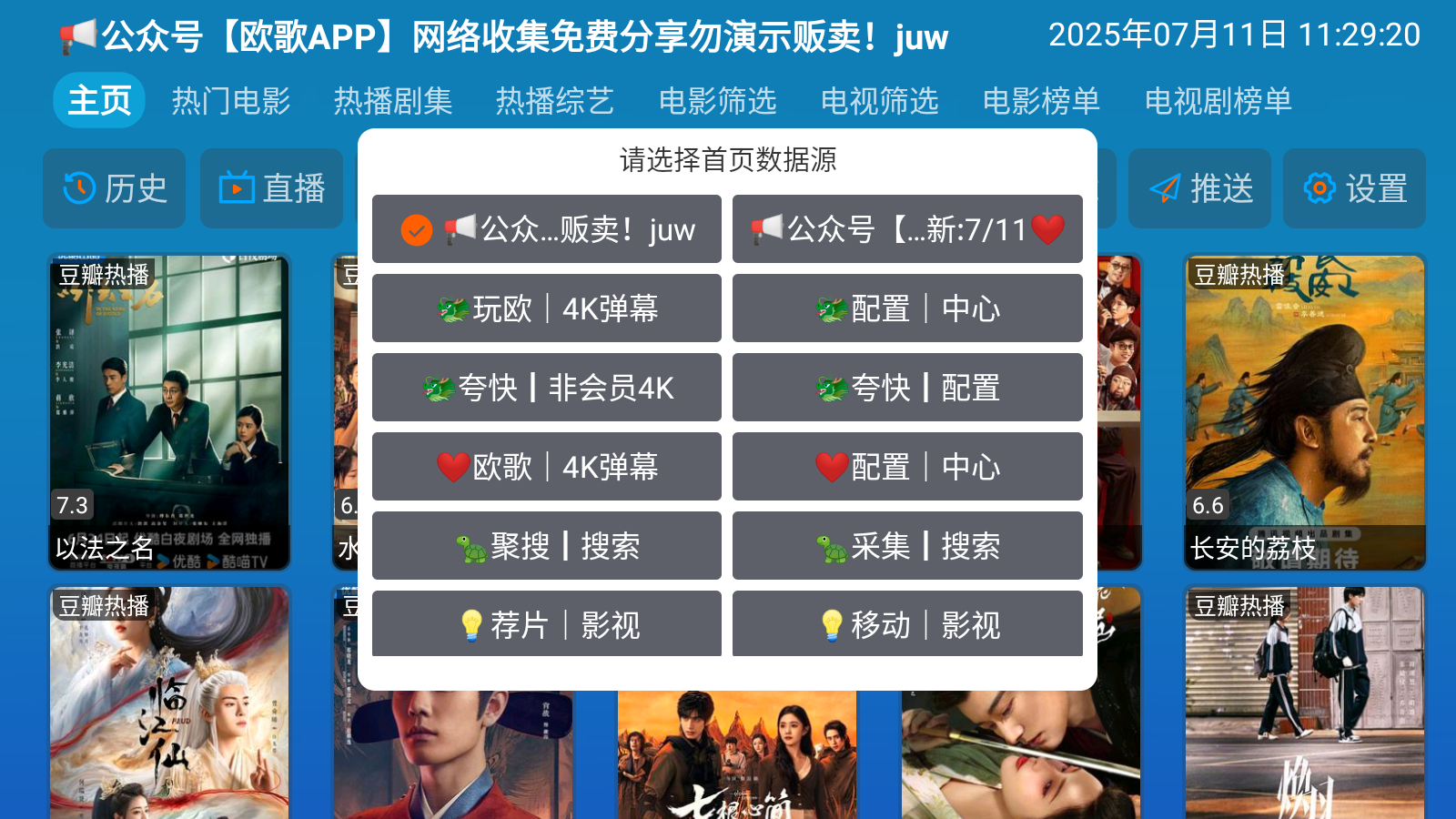The width and height of the screenshot is (1456, 819).
Task: Choose the 采集｜搜索 source
Action: tap(907, 546)
